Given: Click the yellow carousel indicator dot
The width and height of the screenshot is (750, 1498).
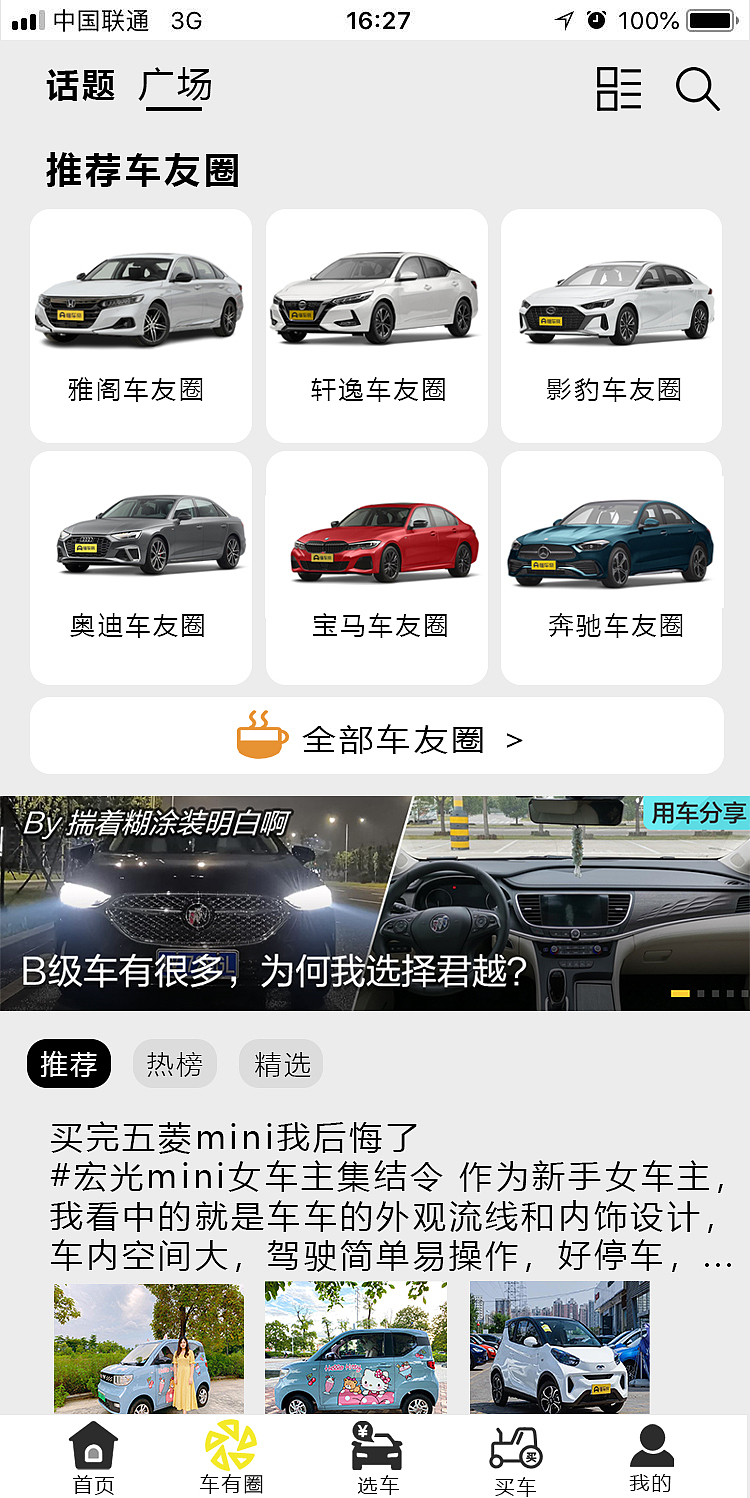Looking at the screenshot, I should point(679,993).
